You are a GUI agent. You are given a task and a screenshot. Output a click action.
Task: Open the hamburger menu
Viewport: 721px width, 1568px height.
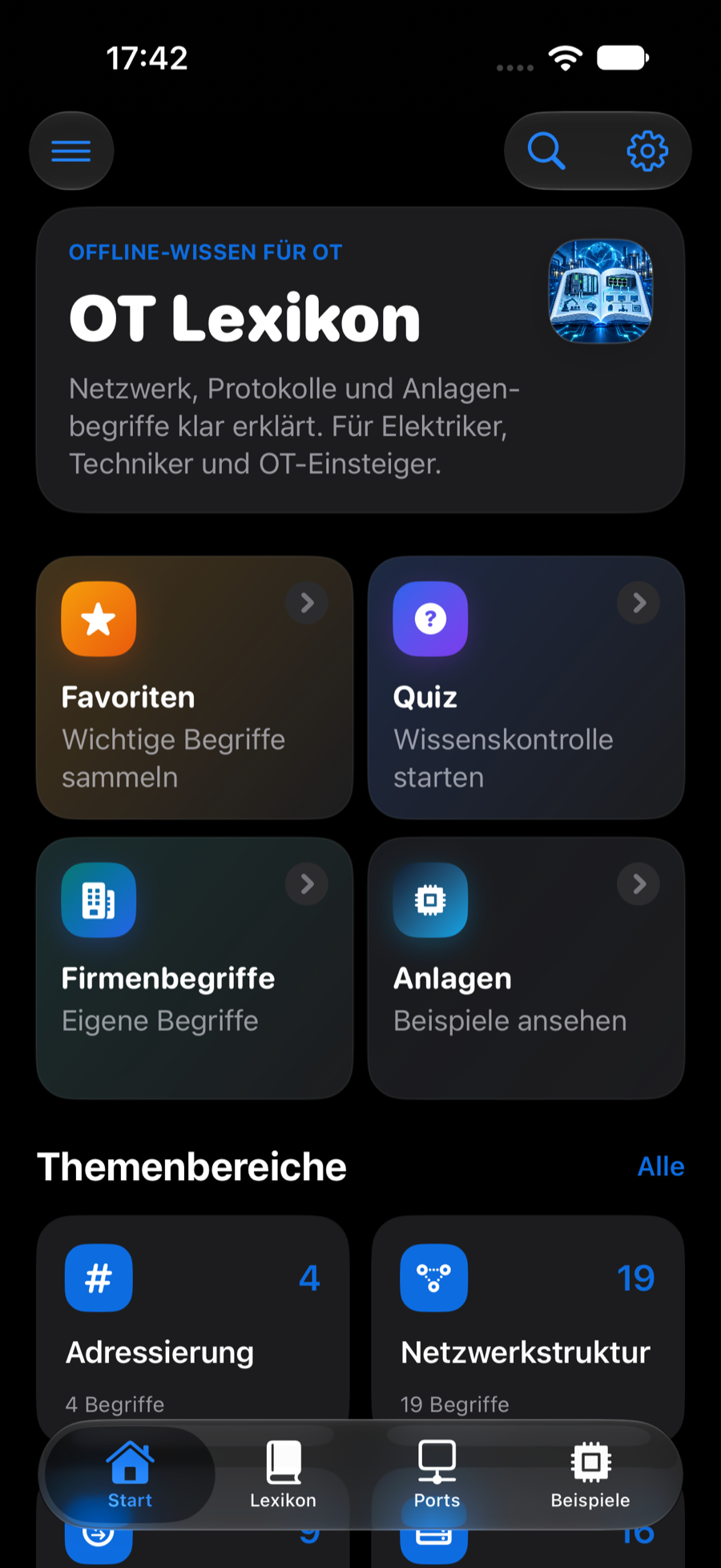(71, 151)
